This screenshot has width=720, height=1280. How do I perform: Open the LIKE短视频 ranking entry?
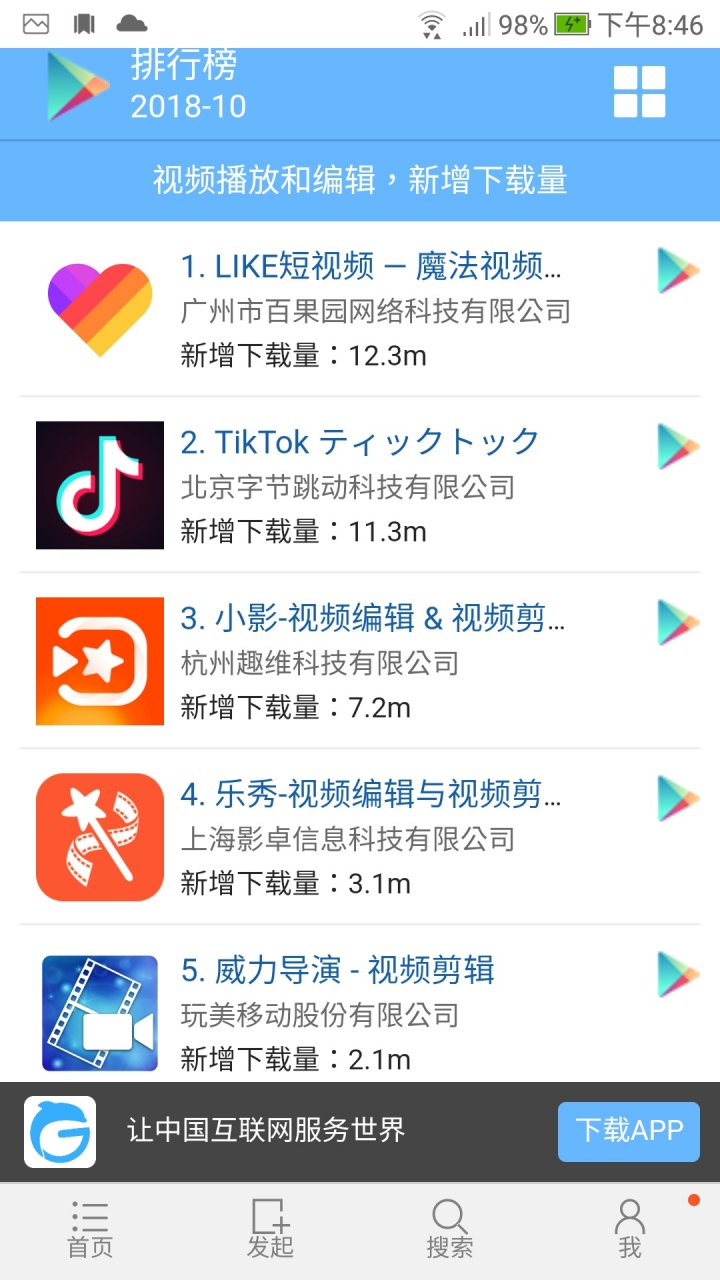370,267
